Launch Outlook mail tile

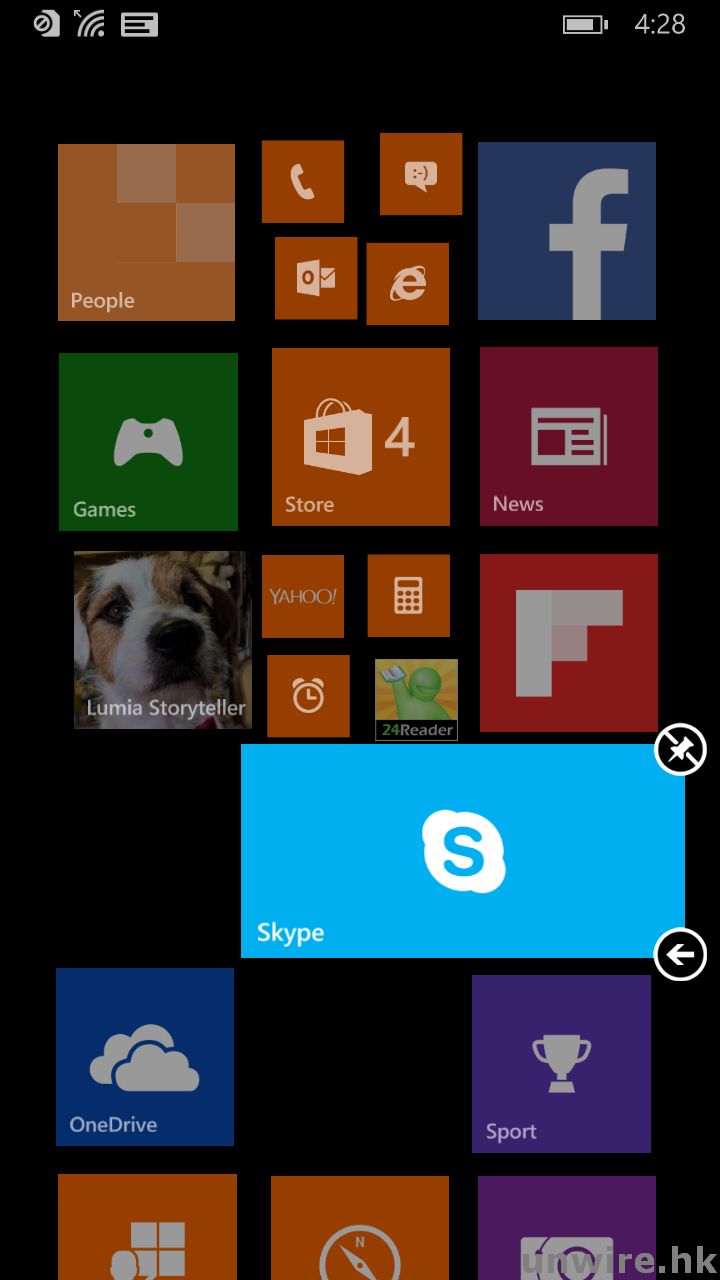click(x=316, y=278)
